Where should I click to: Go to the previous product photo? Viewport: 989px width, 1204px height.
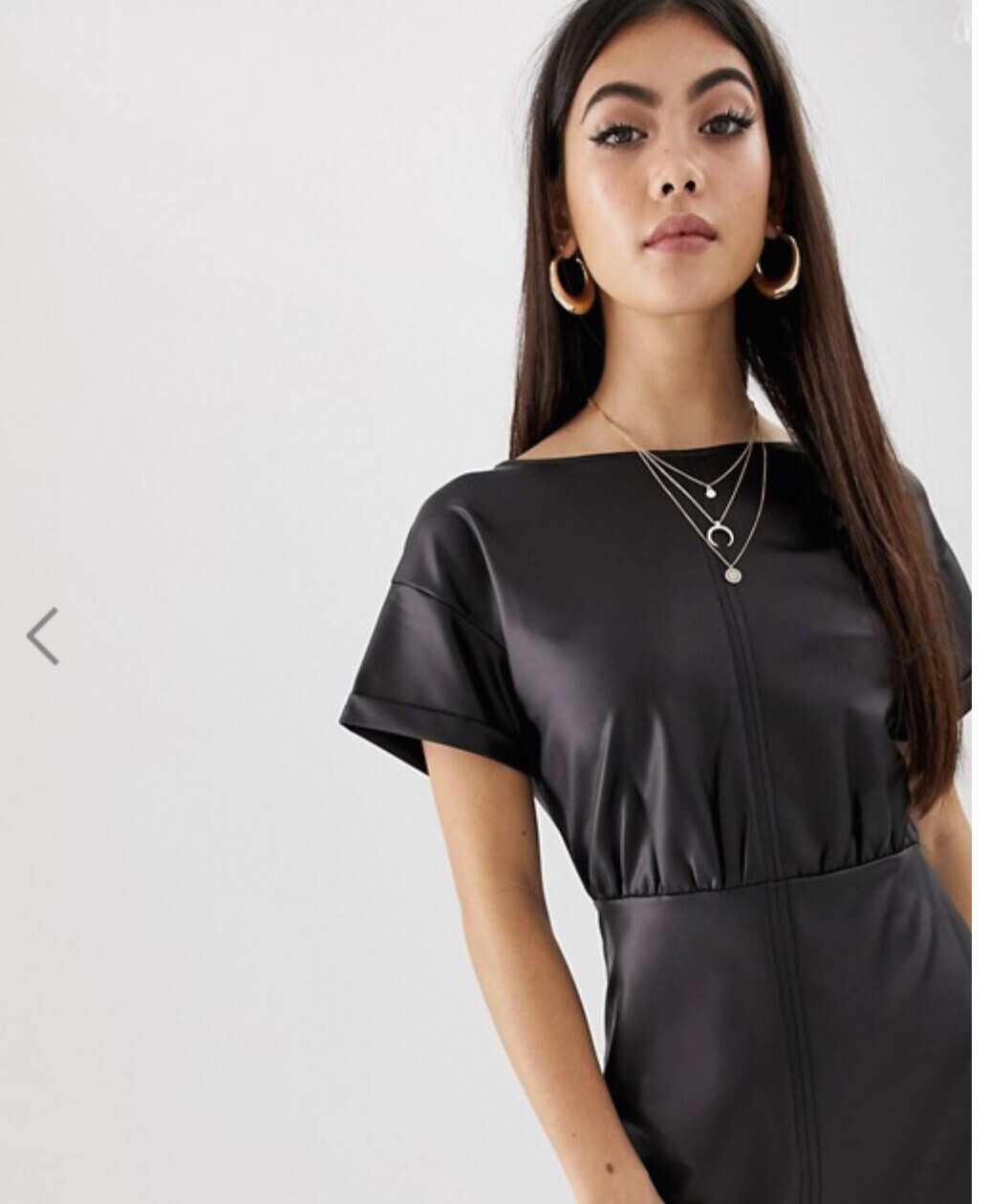43,635
